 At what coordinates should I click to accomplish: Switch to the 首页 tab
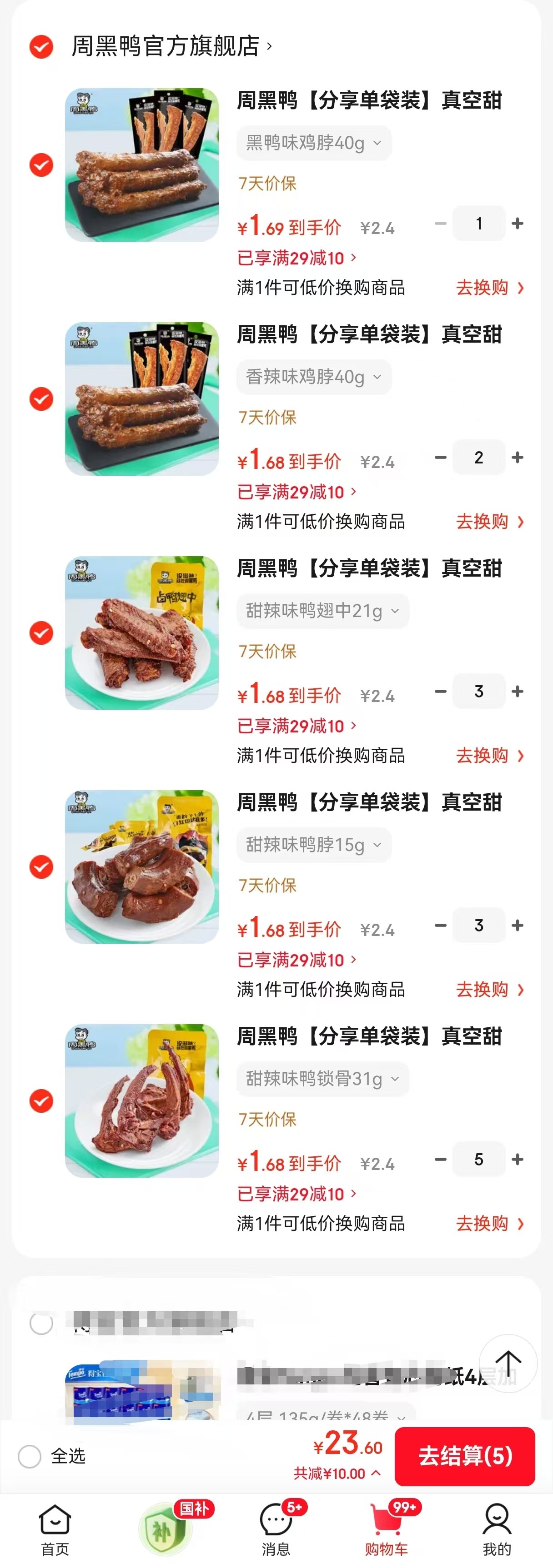(x=55, y=1530)
